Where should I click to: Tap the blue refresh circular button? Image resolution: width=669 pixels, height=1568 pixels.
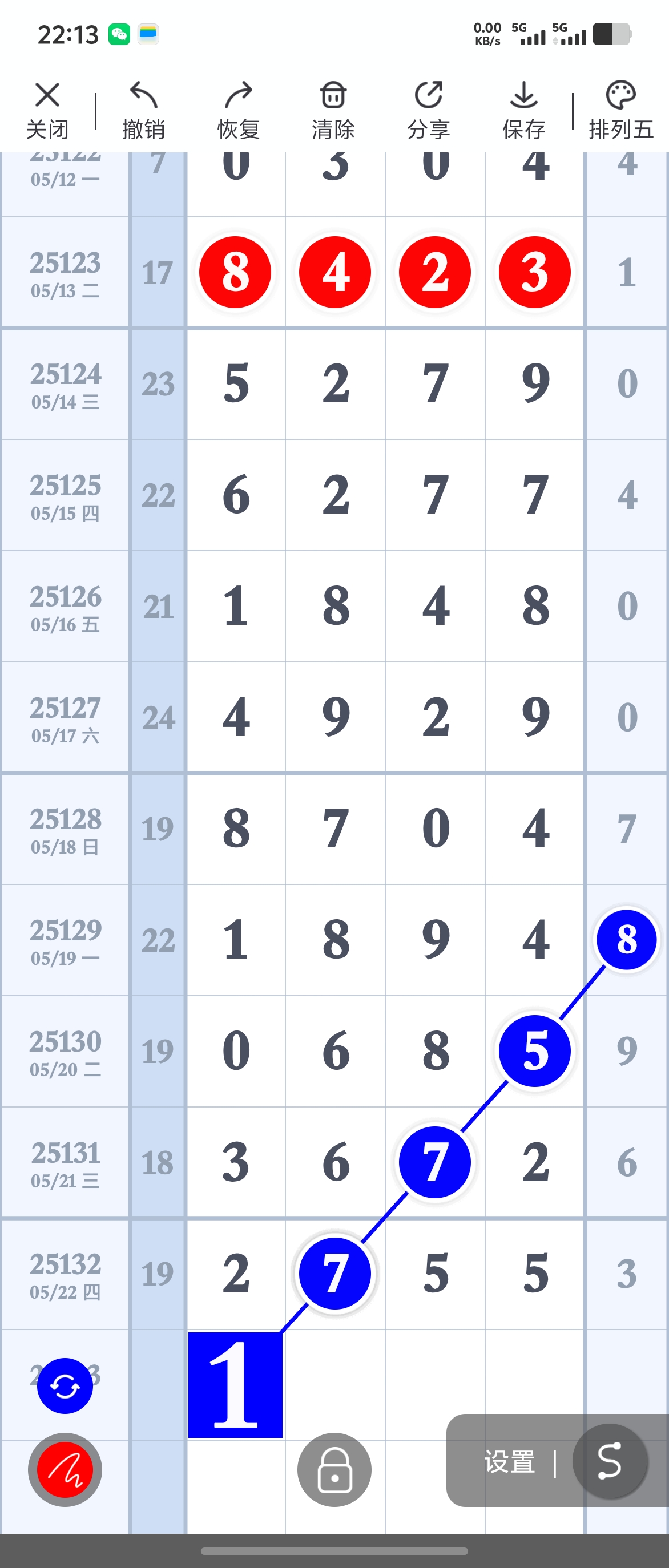point(65,1386)
